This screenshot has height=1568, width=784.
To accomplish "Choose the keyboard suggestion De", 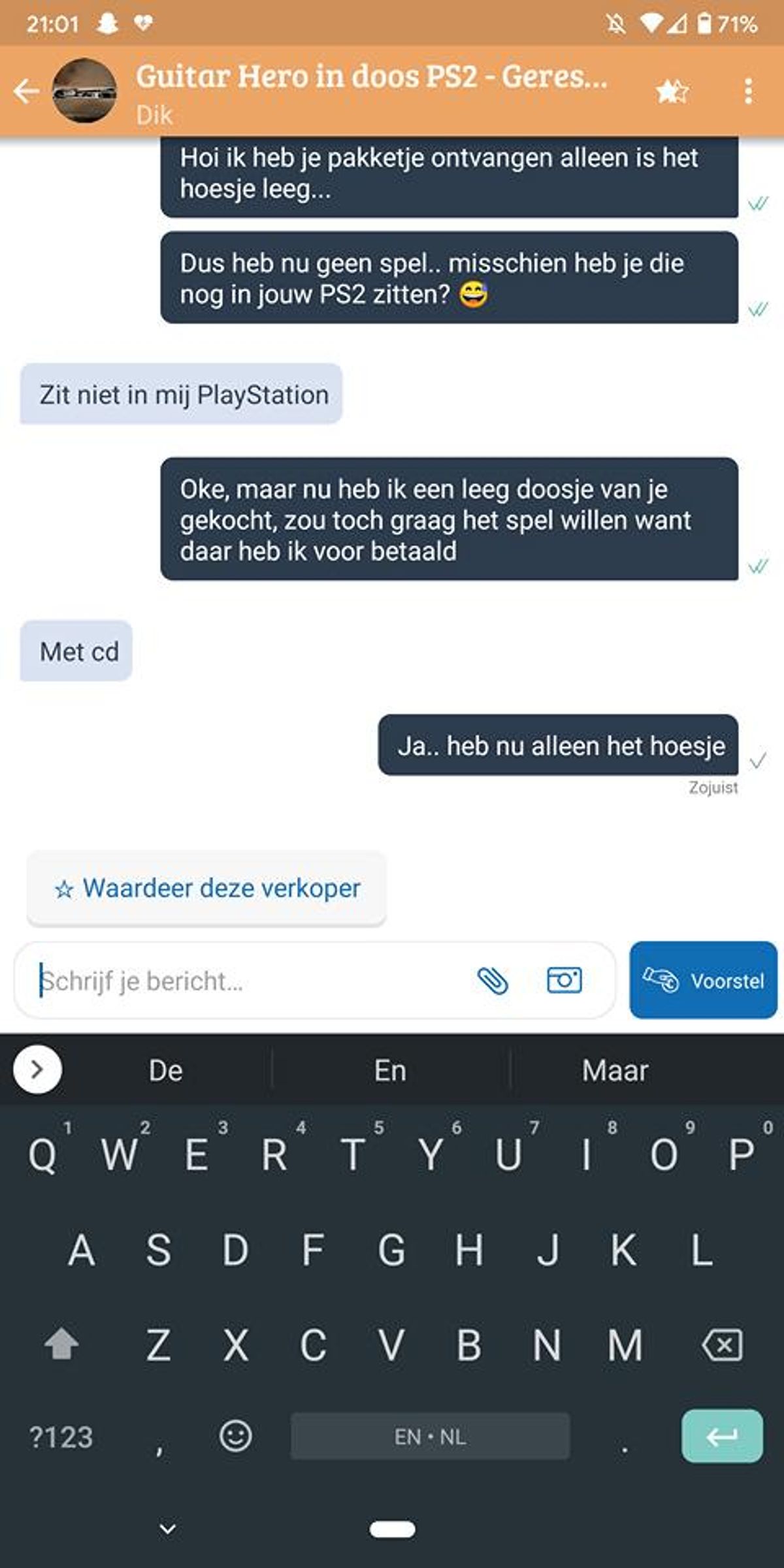I will [166, 1071].
